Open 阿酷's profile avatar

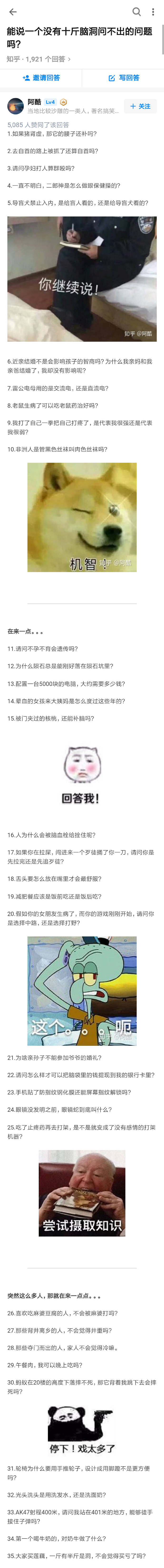[x=15, y=106]
